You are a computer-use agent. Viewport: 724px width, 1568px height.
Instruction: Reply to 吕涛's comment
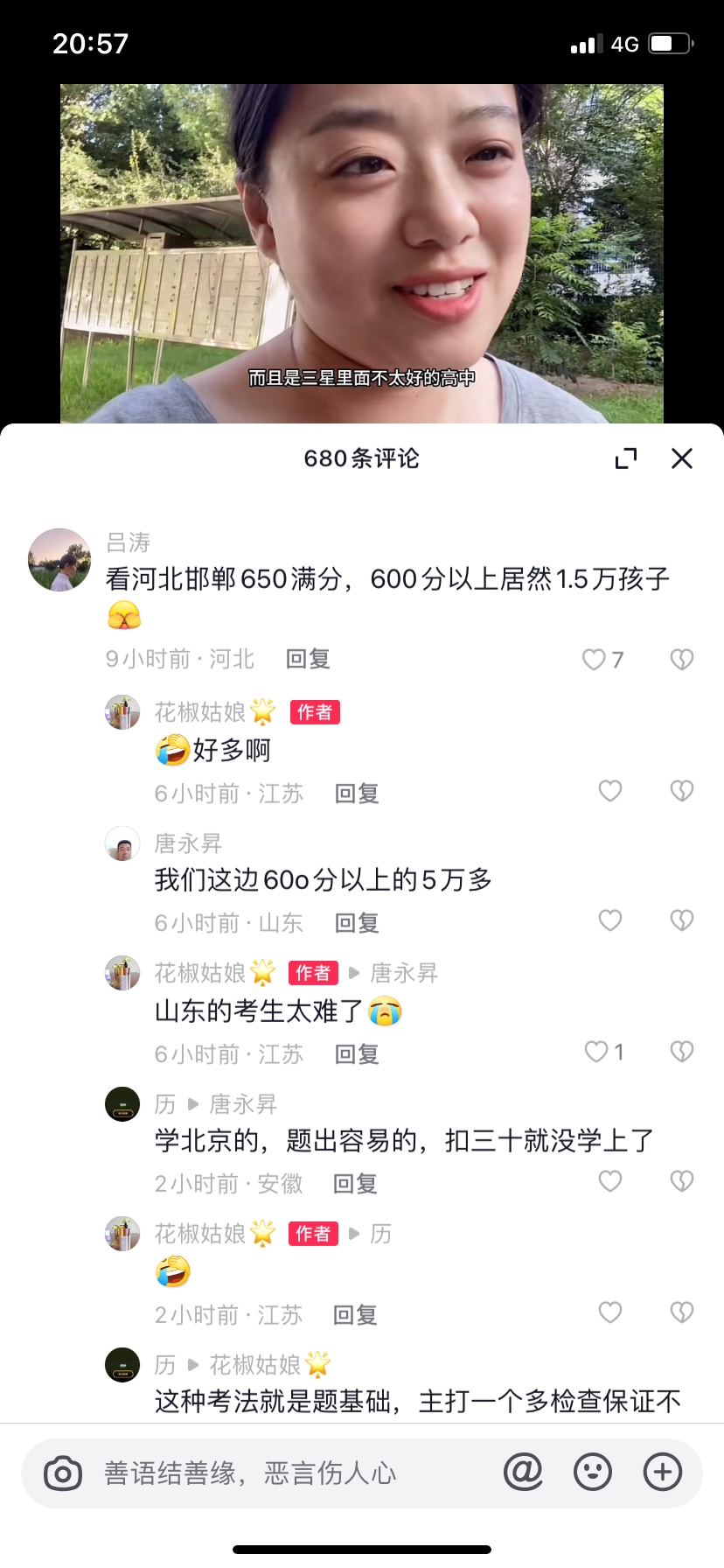click(x=308, y=659)
